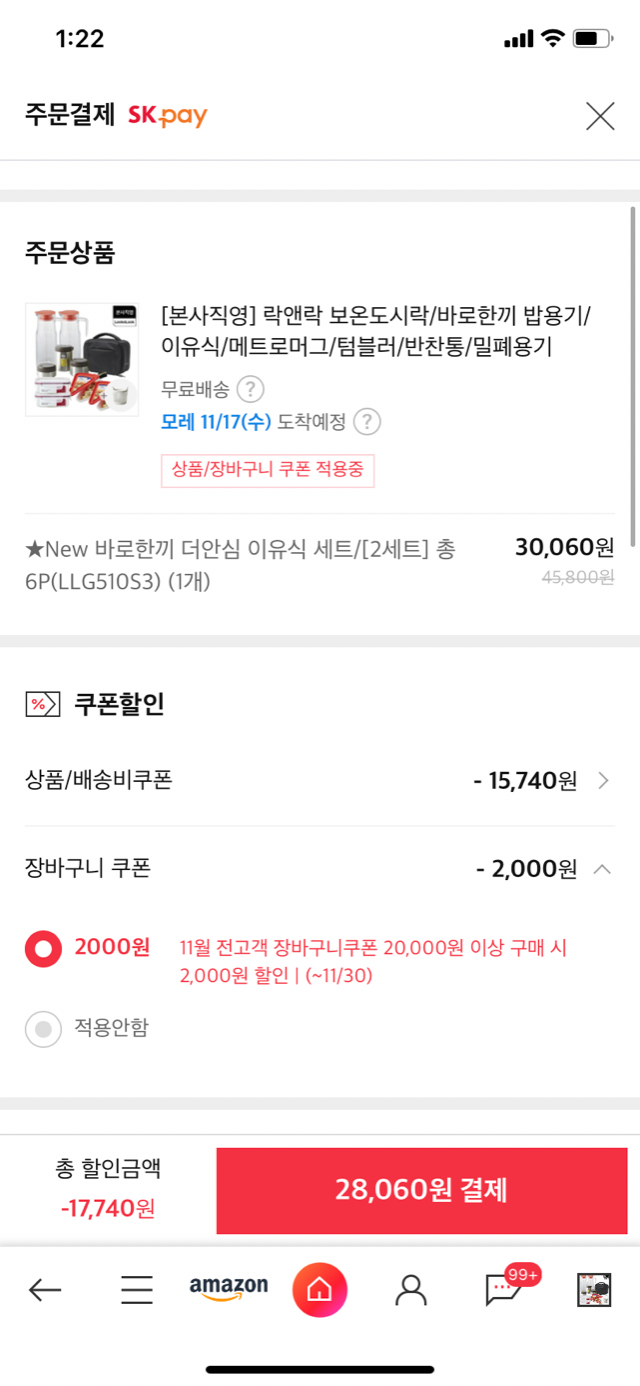
Task: Collapse the cart coupon section
Action: pyautogui.click(x=602, y=869)
